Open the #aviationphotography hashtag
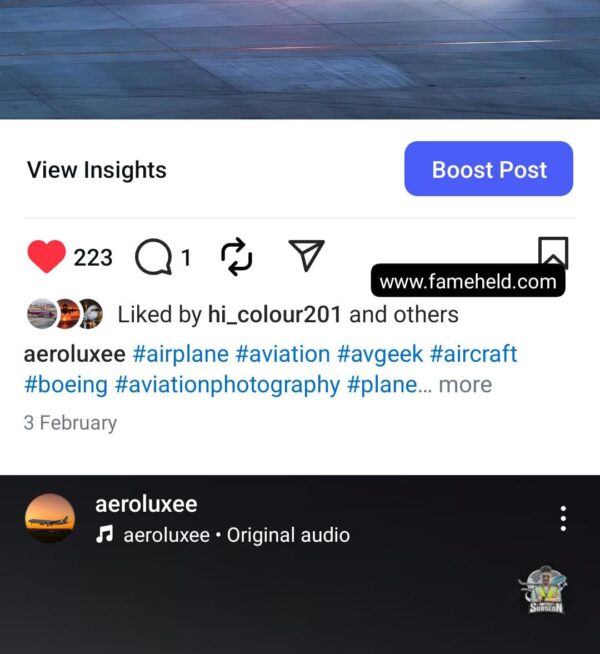The height and width of the screenshot is (654, 600). tap(227, 384)
